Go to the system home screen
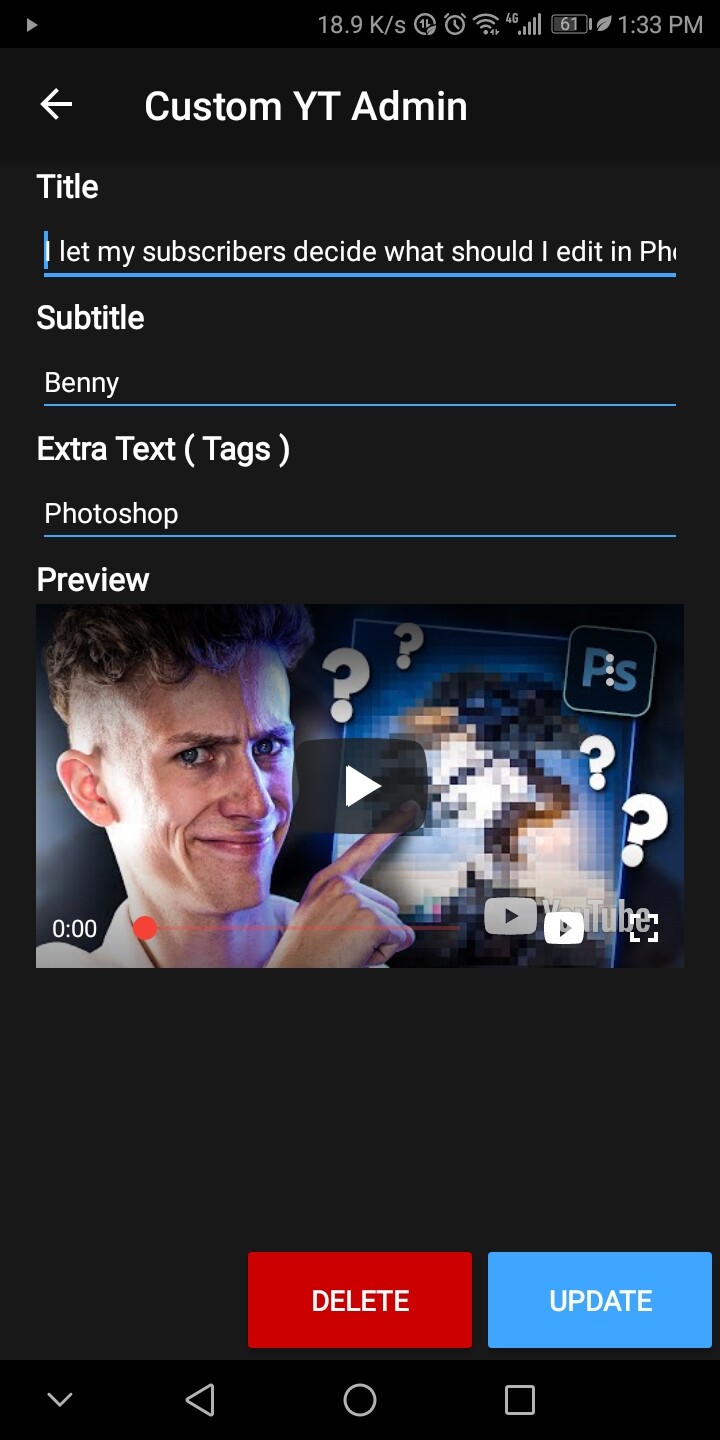The width and height of the screenshot is (720, 1440). [360, 1400]
